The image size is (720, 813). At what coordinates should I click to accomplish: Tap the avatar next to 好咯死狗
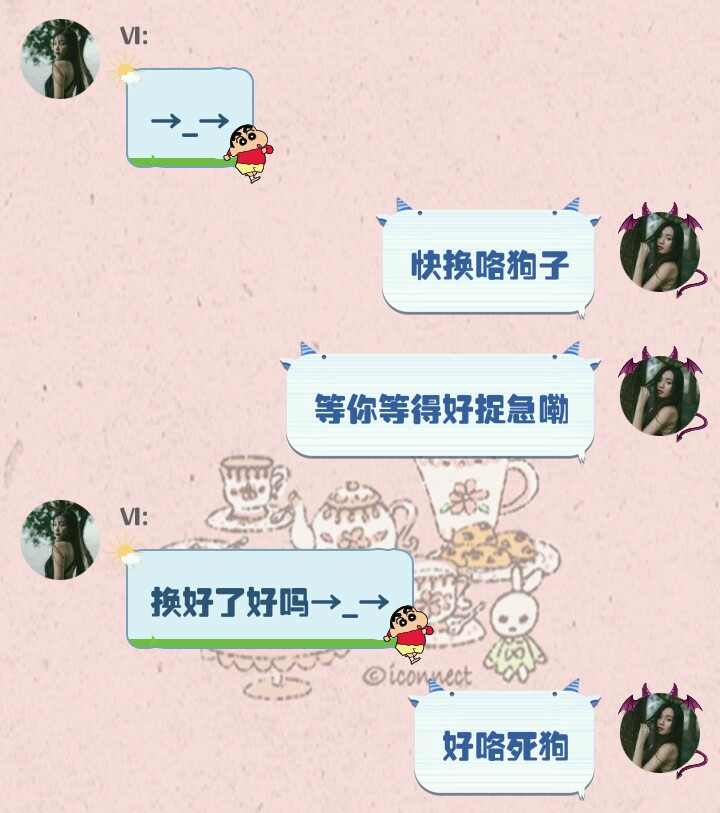click(659, 733)
